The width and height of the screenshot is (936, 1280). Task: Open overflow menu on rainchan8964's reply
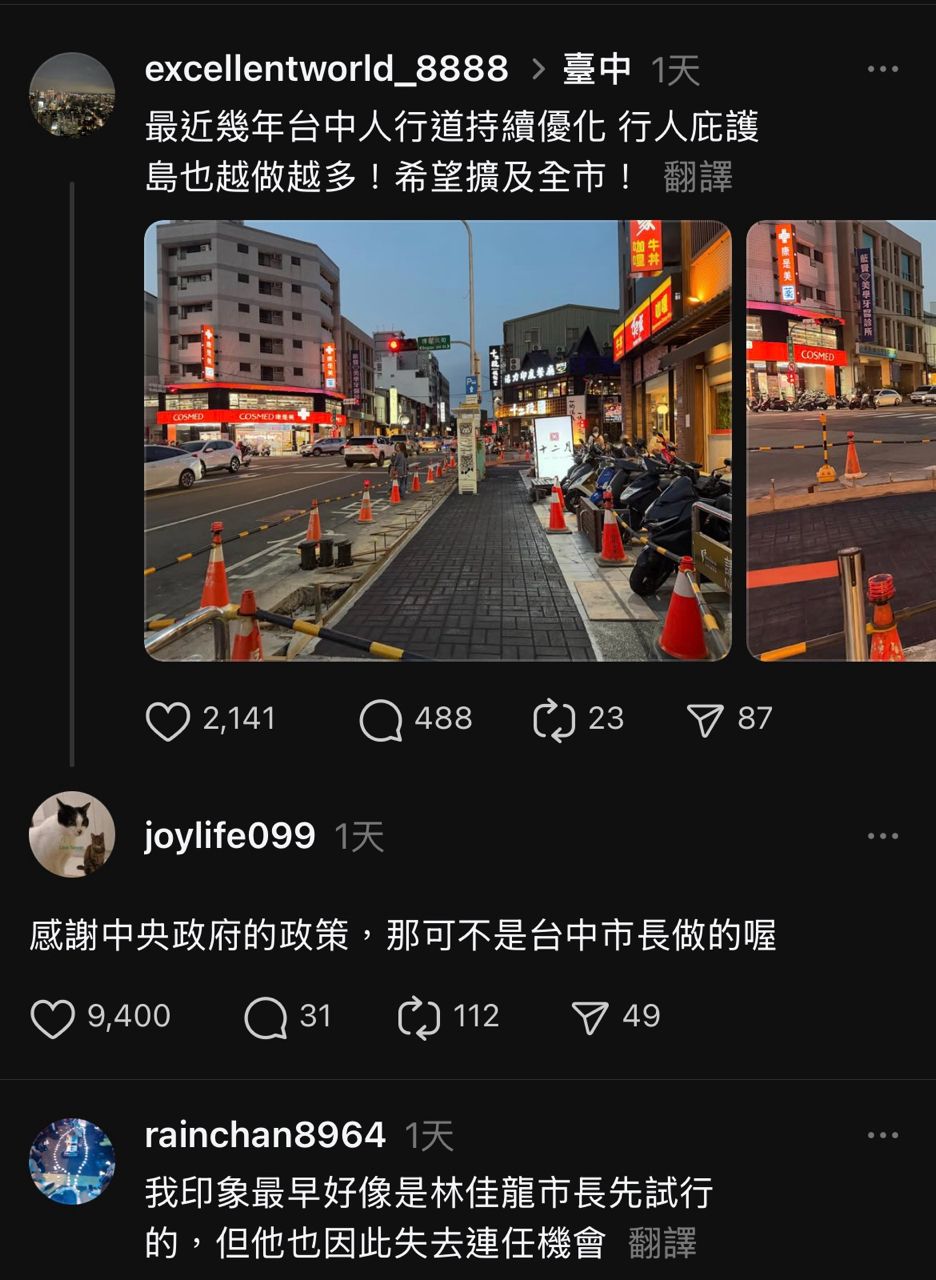pos(883,1135)
